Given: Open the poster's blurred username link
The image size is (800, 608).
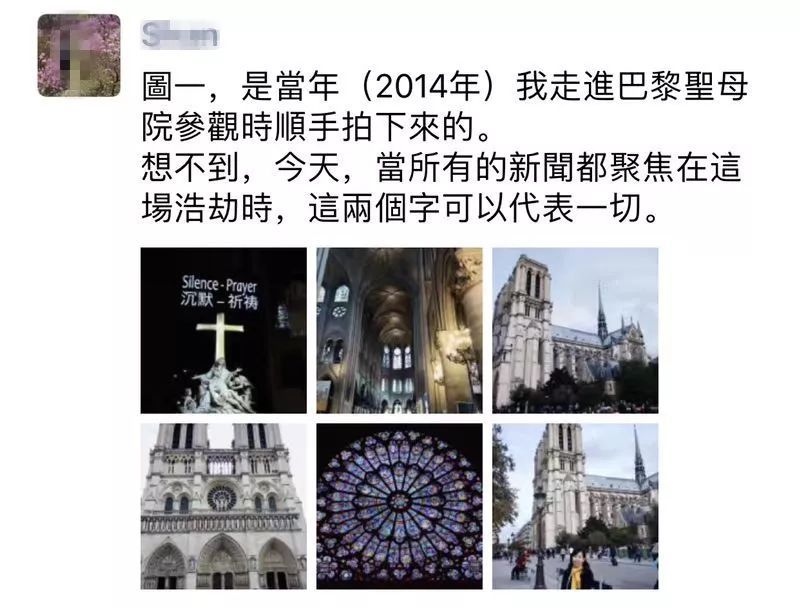Looking at the screenshot, I should [179, 37].
